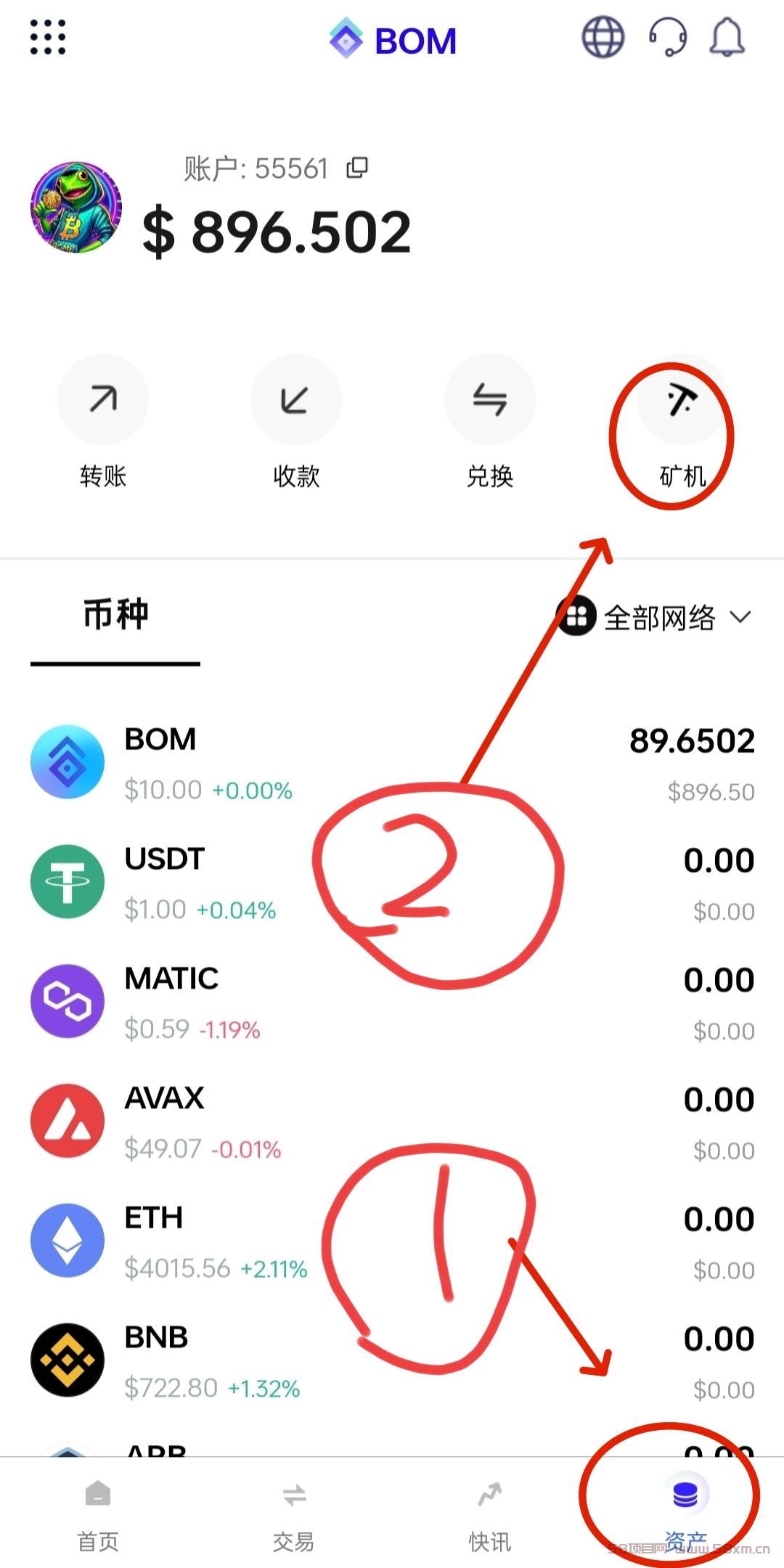The image size is (784, 1568).
Task: Open the language globe icon
Action: 603,37
